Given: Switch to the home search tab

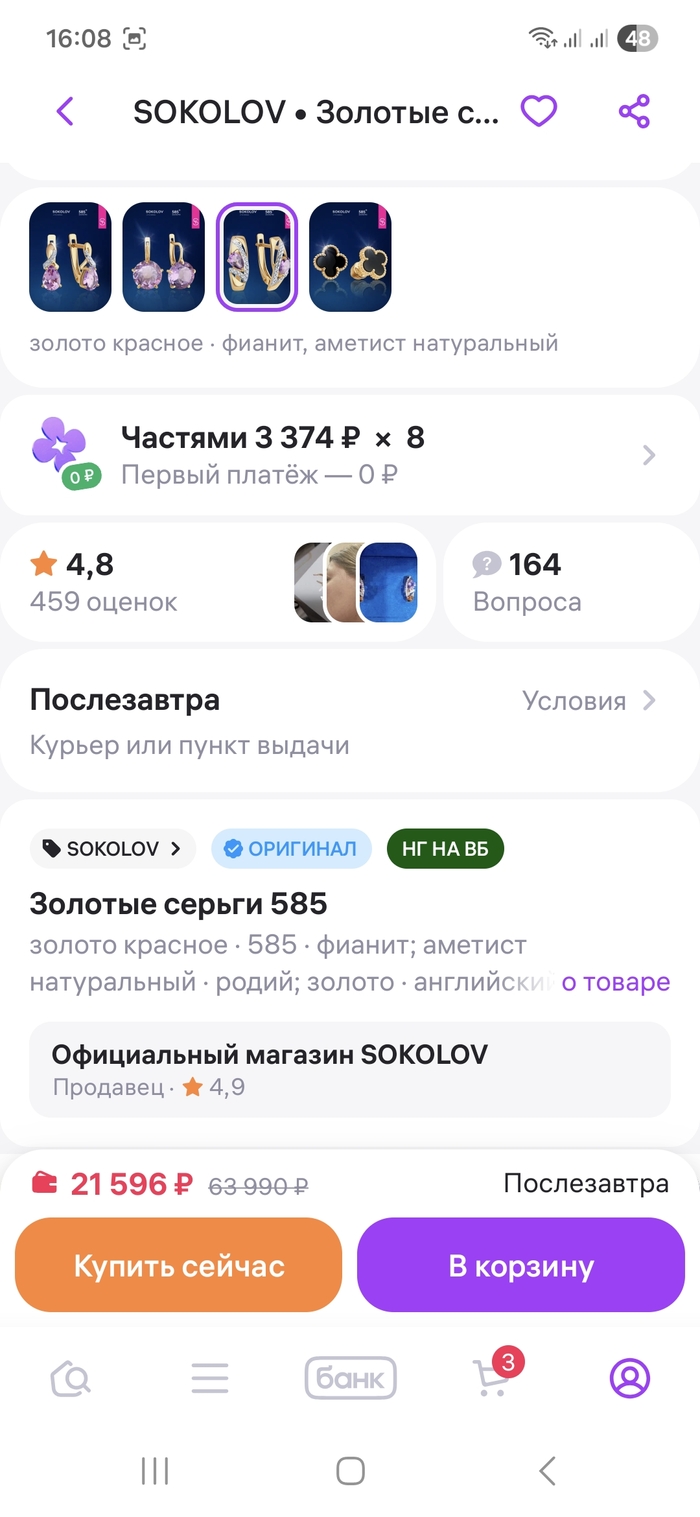Looking at the screenshot, I should [x=71, y=1379].
